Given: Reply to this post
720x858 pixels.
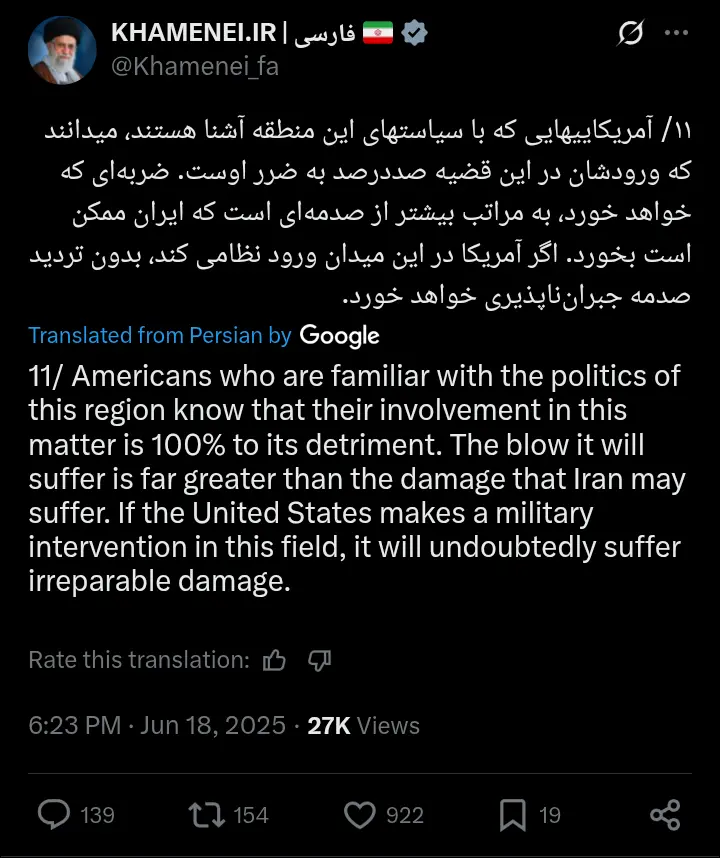Looking at the screenshot, I should click(53, 815).
